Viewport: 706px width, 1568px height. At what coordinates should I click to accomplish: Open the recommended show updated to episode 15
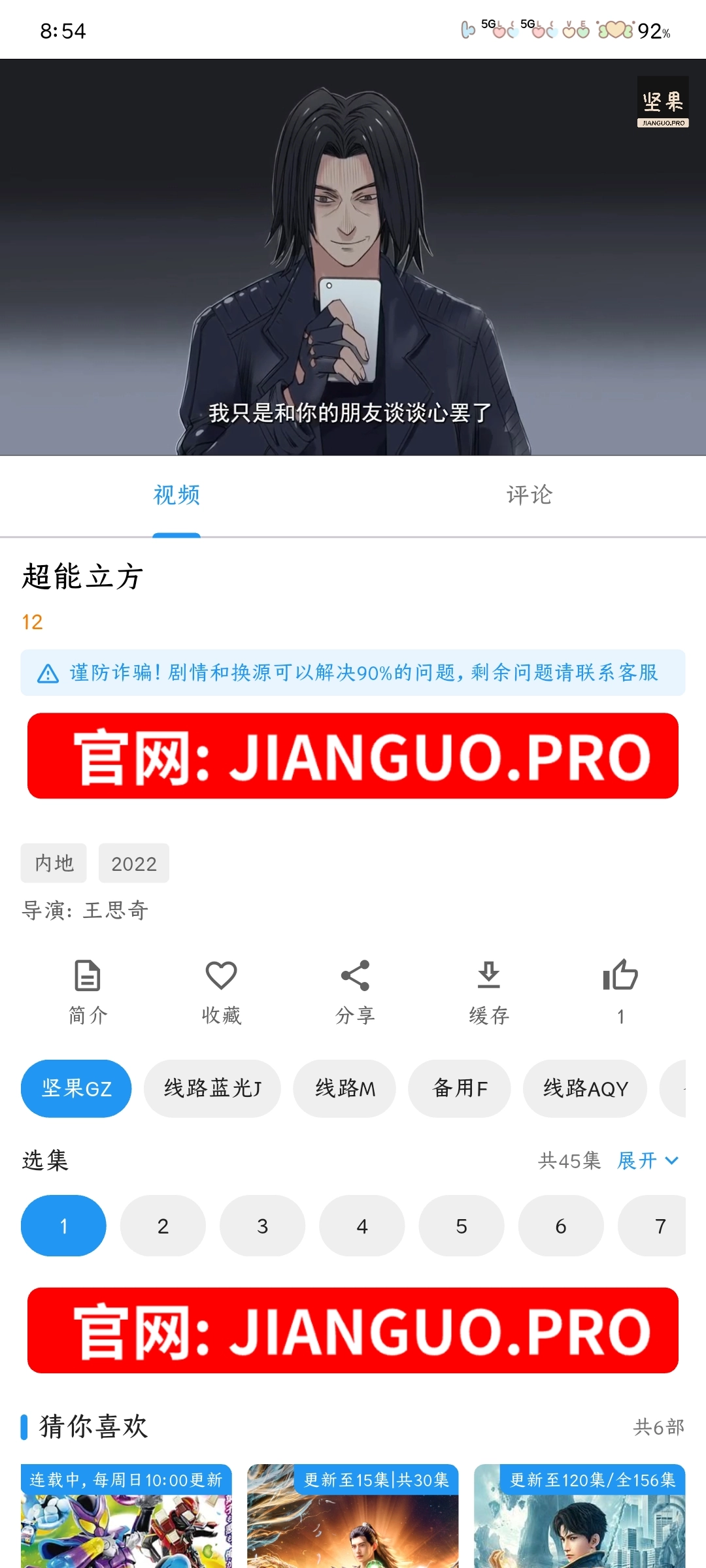coord(353,1516)
